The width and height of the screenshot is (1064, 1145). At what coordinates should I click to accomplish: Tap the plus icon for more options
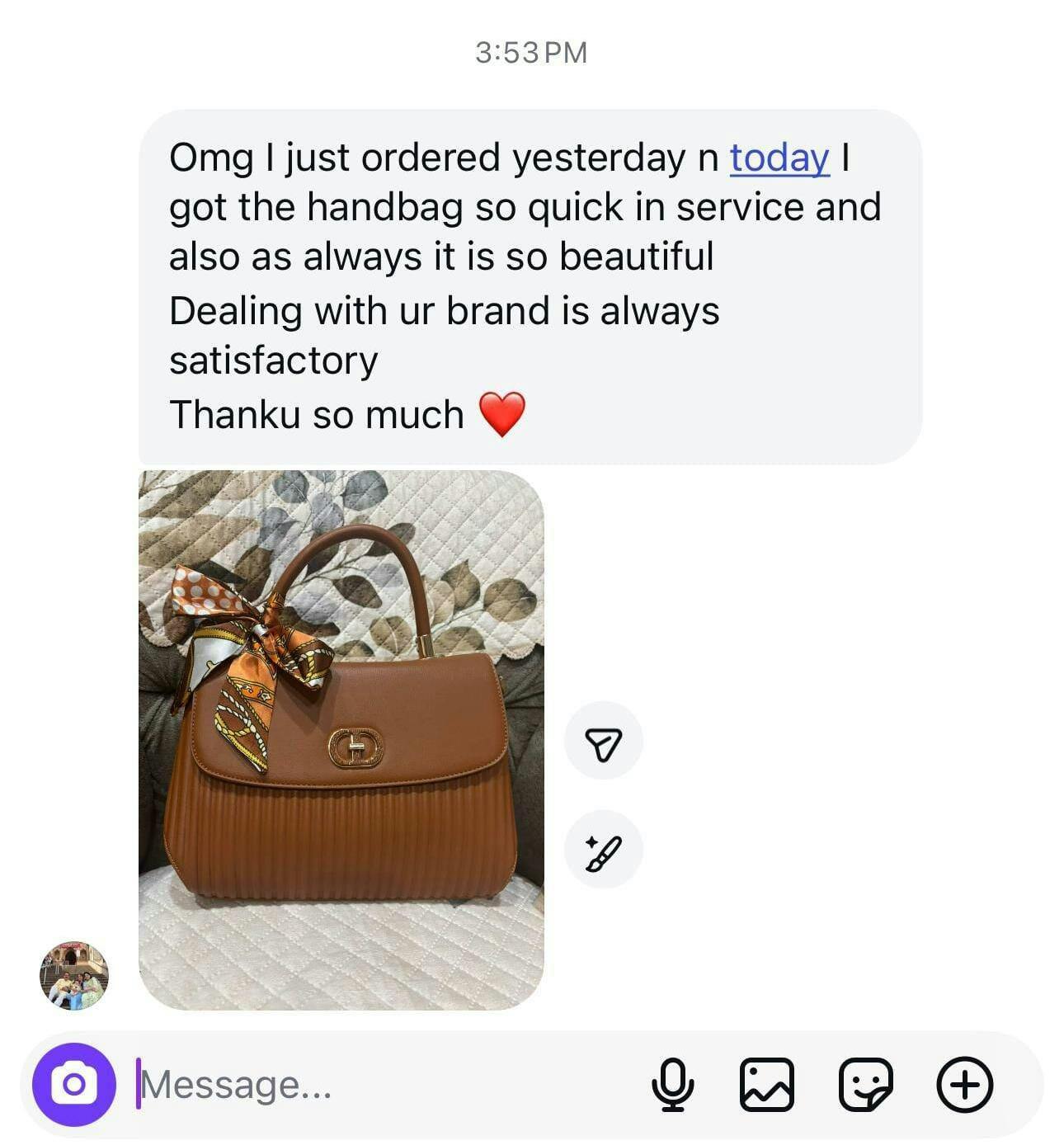(x=964, y=1084)
